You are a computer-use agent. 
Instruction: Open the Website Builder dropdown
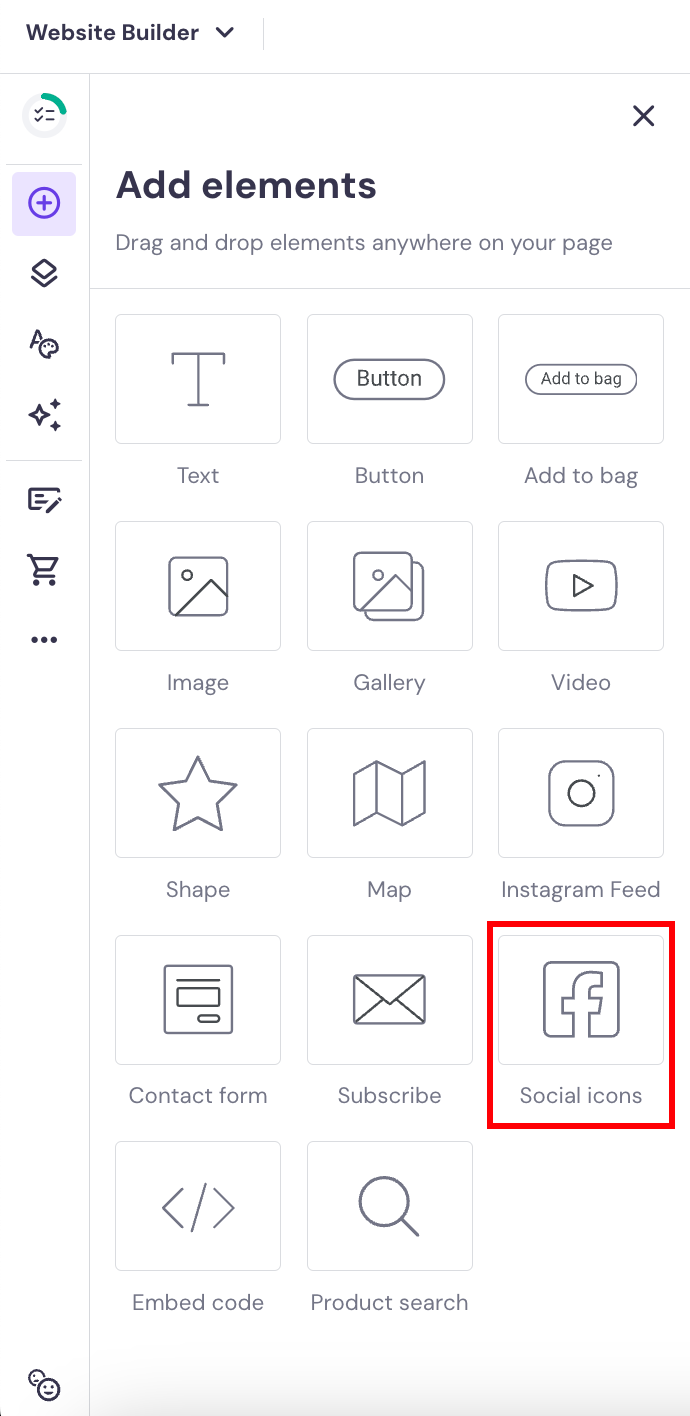coord(130,33)
